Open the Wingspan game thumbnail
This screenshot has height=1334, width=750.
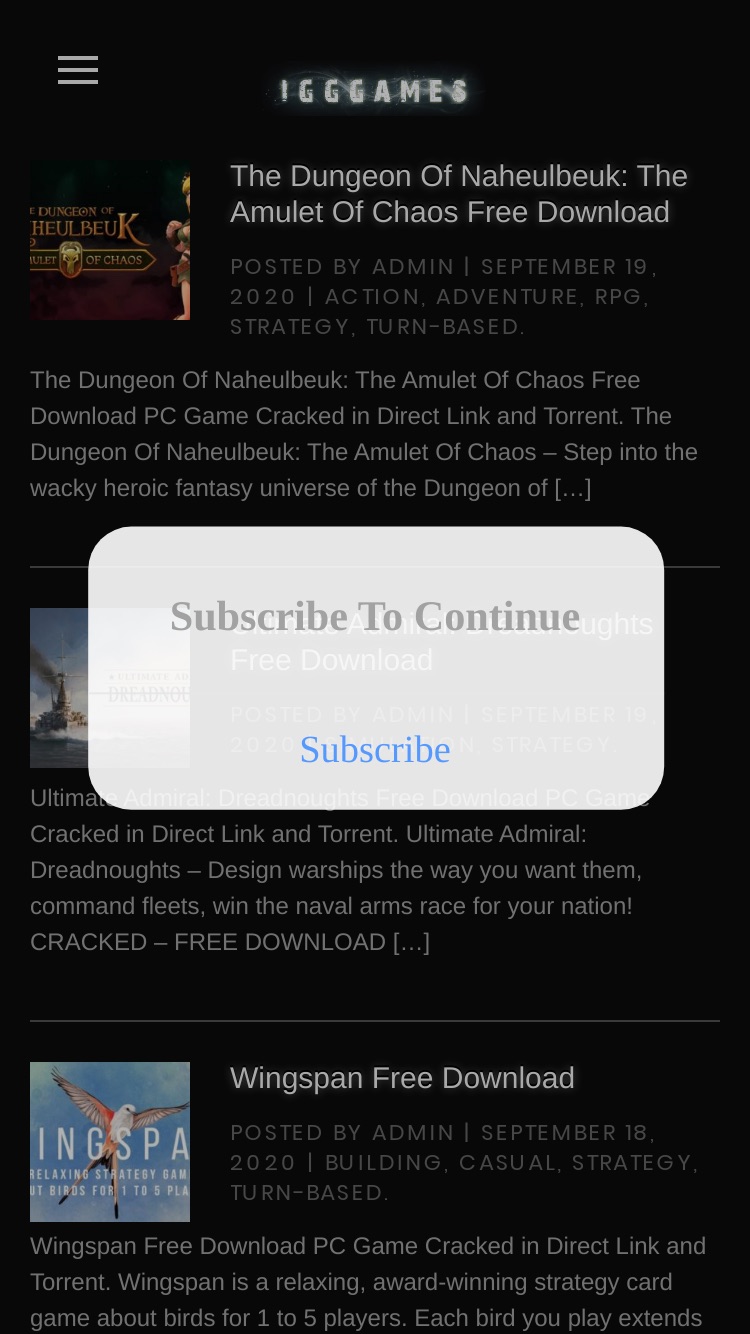[110, 1142]
